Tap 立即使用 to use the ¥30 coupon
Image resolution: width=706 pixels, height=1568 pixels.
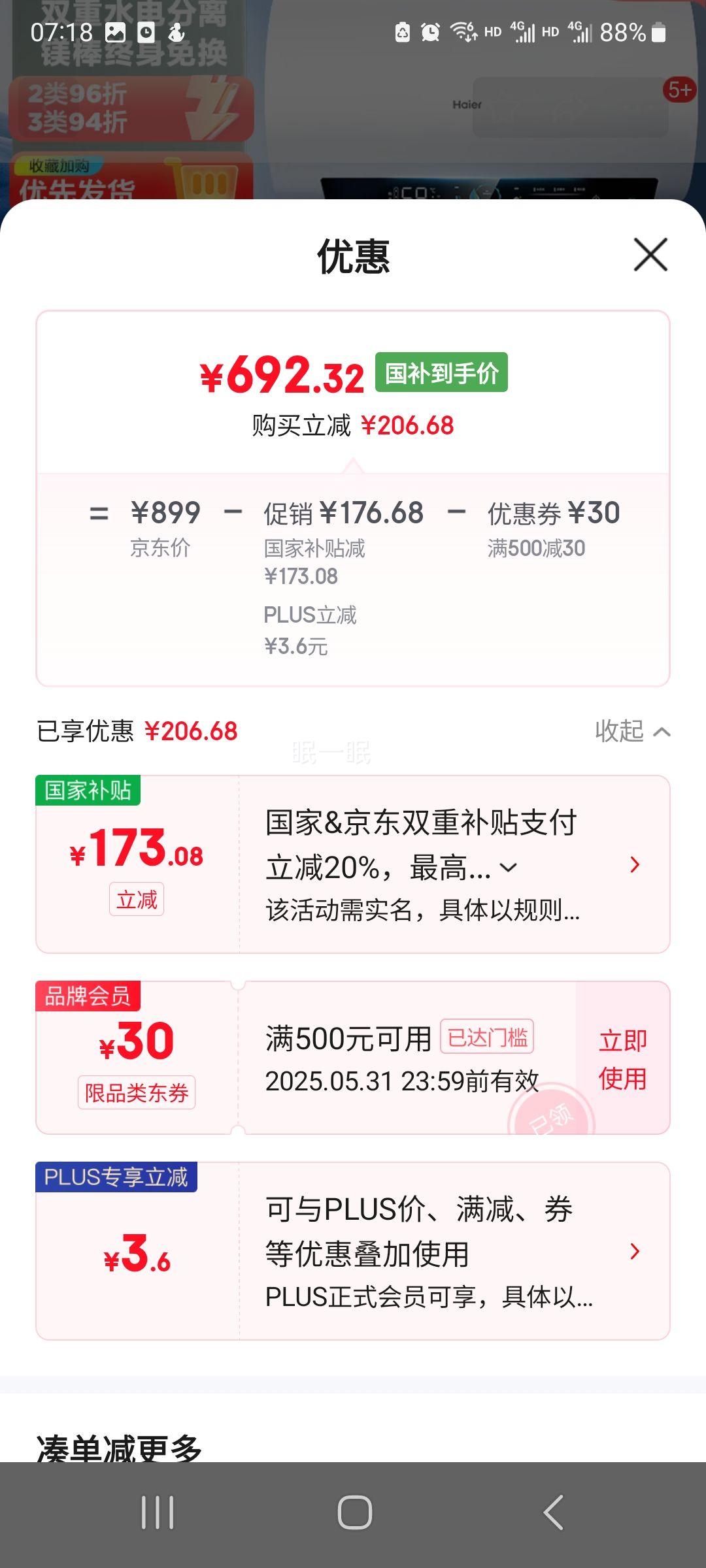coord(623,1058)
